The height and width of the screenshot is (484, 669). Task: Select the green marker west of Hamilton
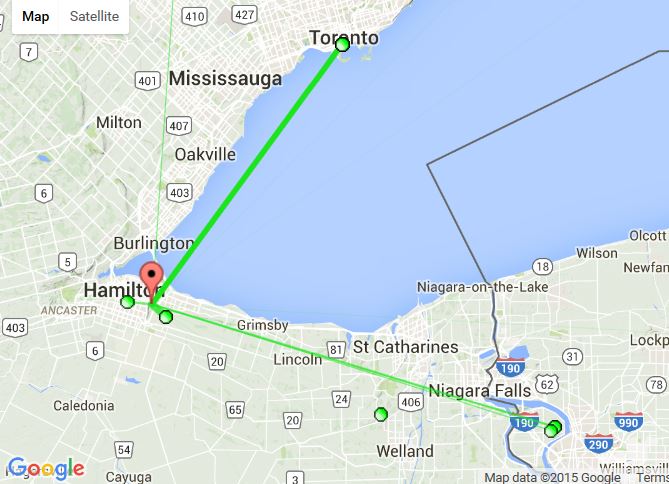(127, 302)
